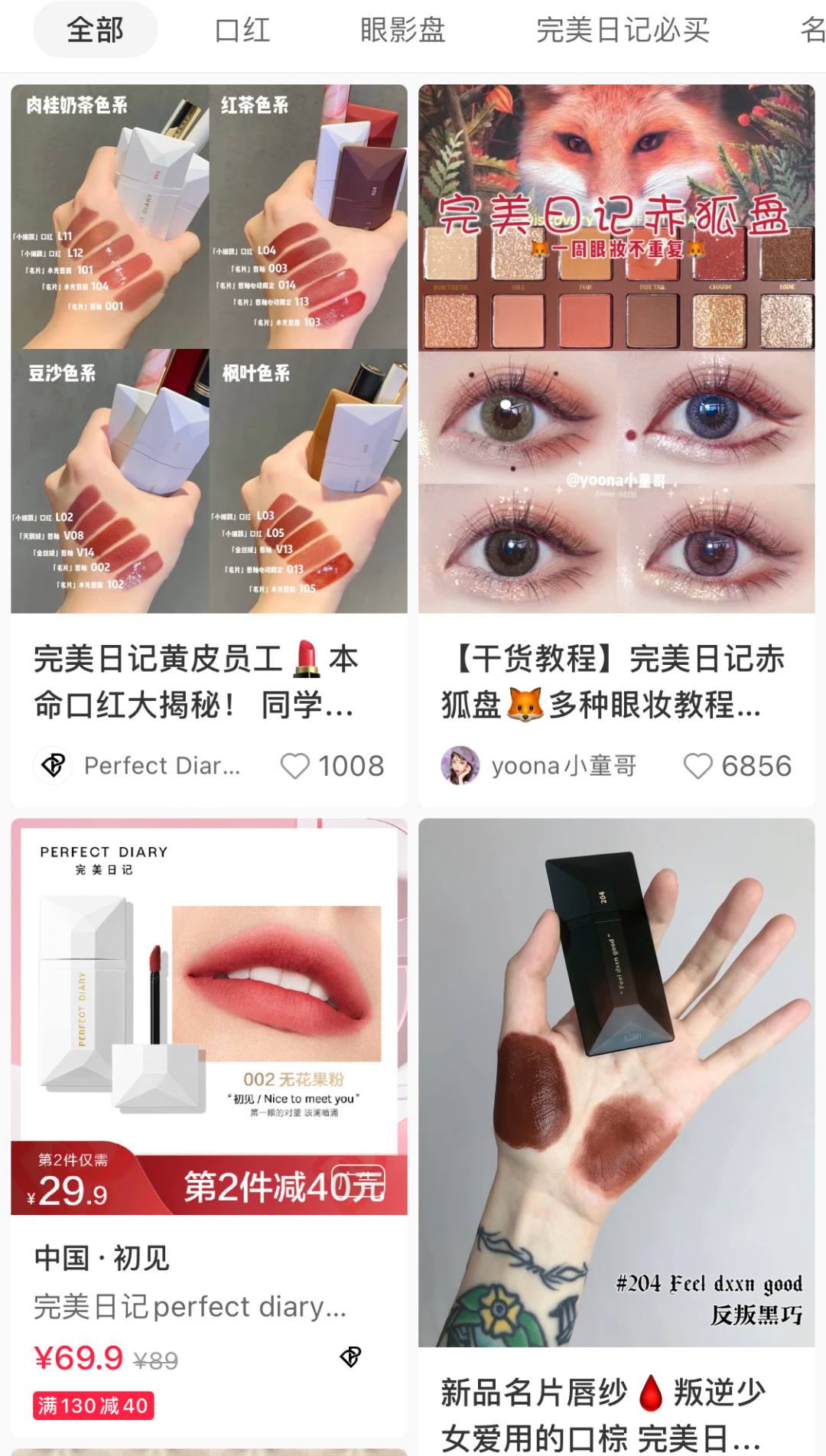Open the 完美日记黄皮员工 lipstick post
The height and width of the screenshot is (1456, 826).
click(209, 349)
